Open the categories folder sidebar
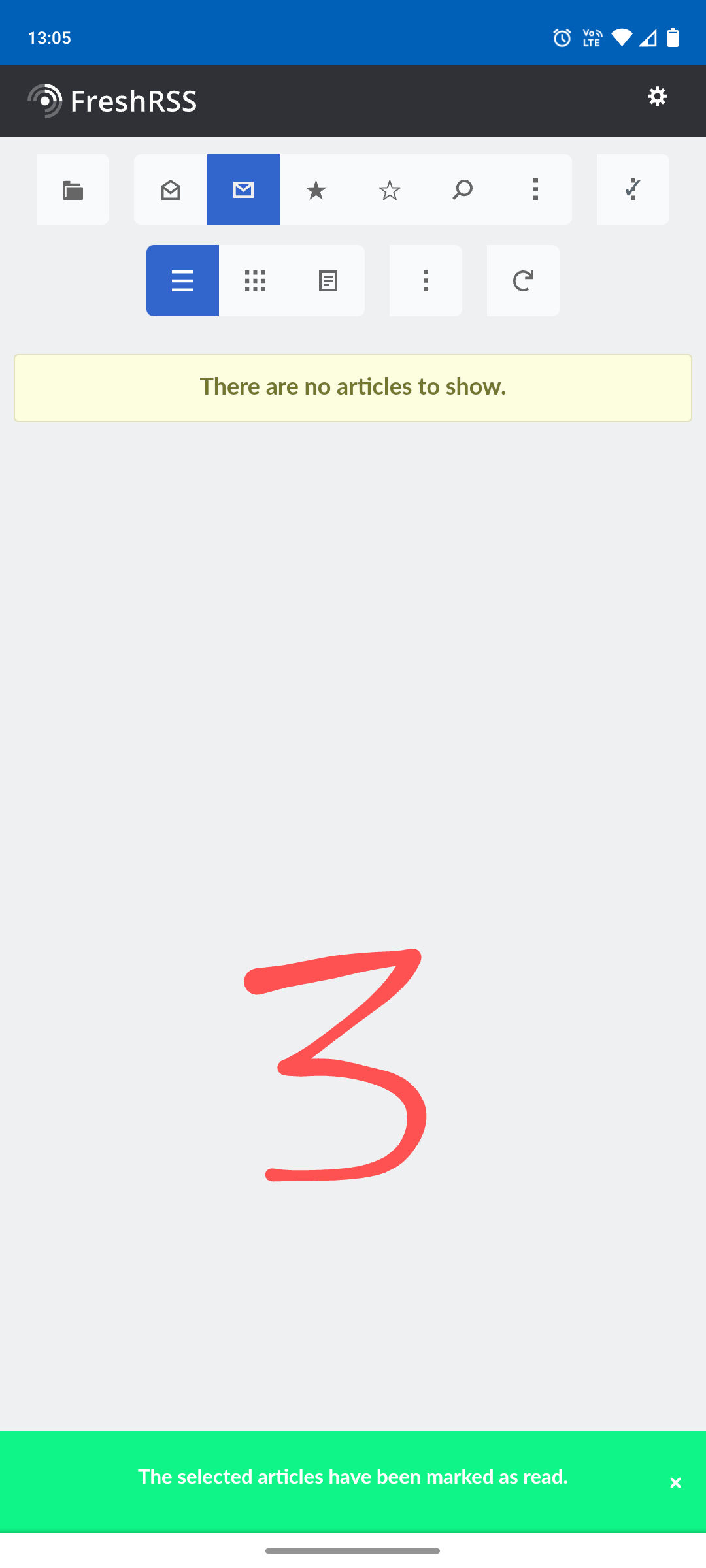Viewport: 706px width, 1568px height. [73, 189]
